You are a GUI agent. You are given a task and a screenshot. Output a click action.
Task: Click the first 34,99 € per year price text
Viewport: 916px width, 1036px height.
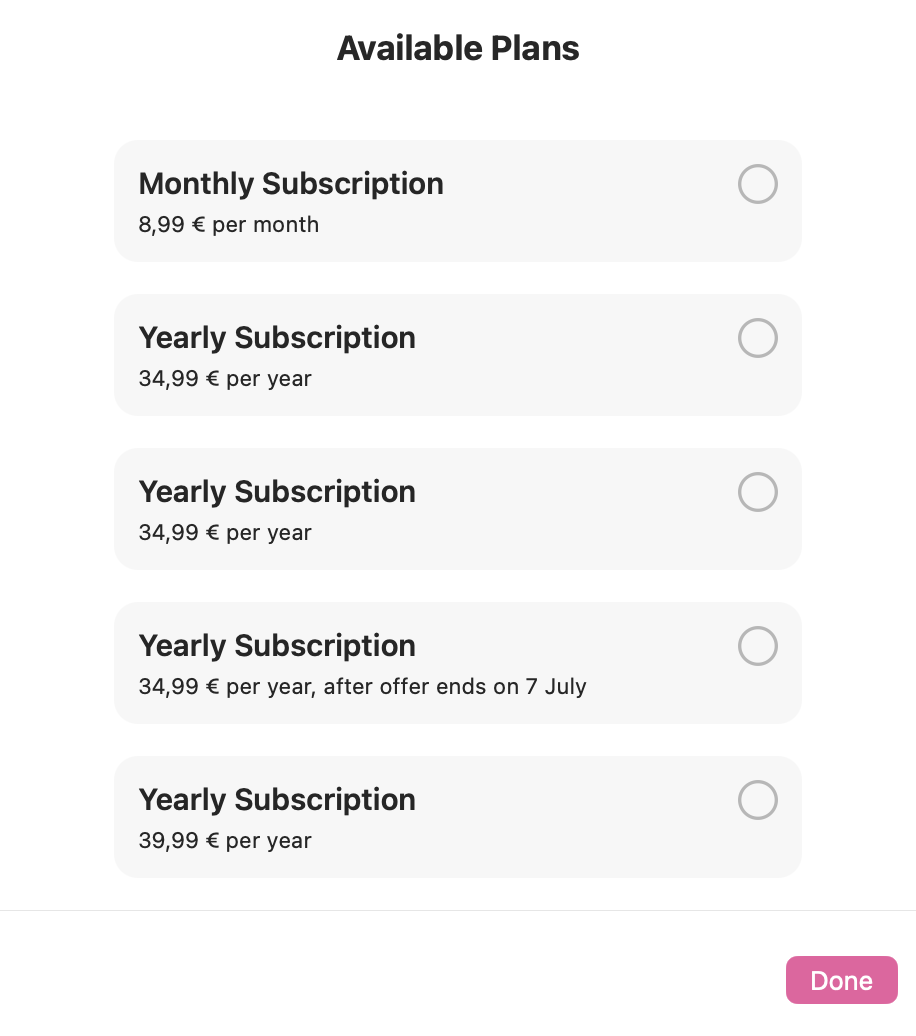224,379
